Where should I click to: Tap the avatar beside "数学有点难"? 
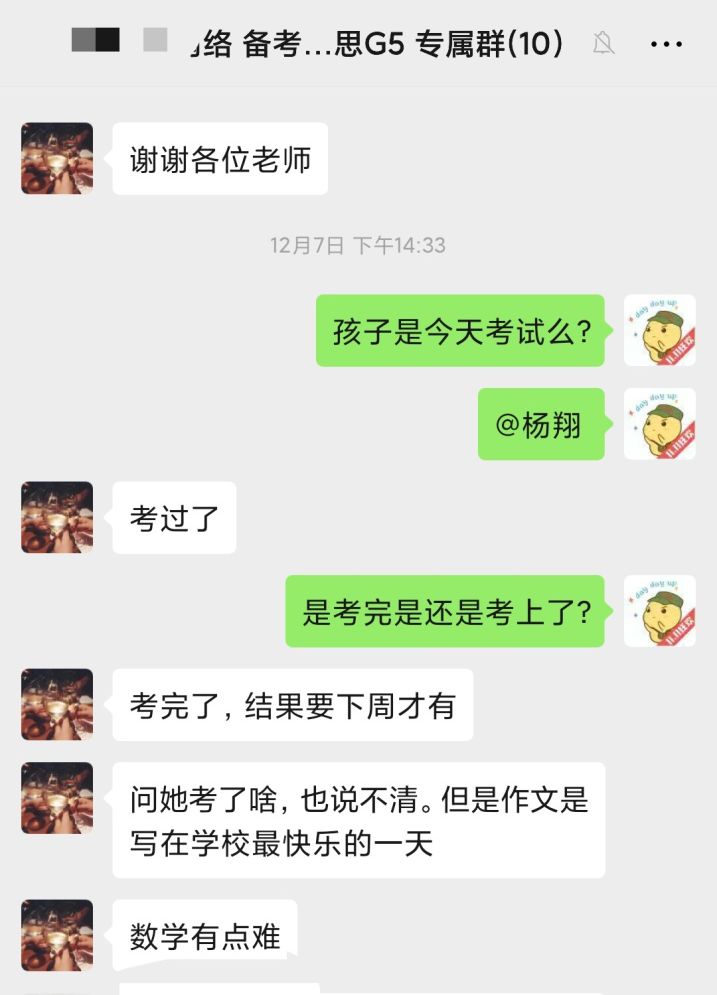click(x=57, y=935)
